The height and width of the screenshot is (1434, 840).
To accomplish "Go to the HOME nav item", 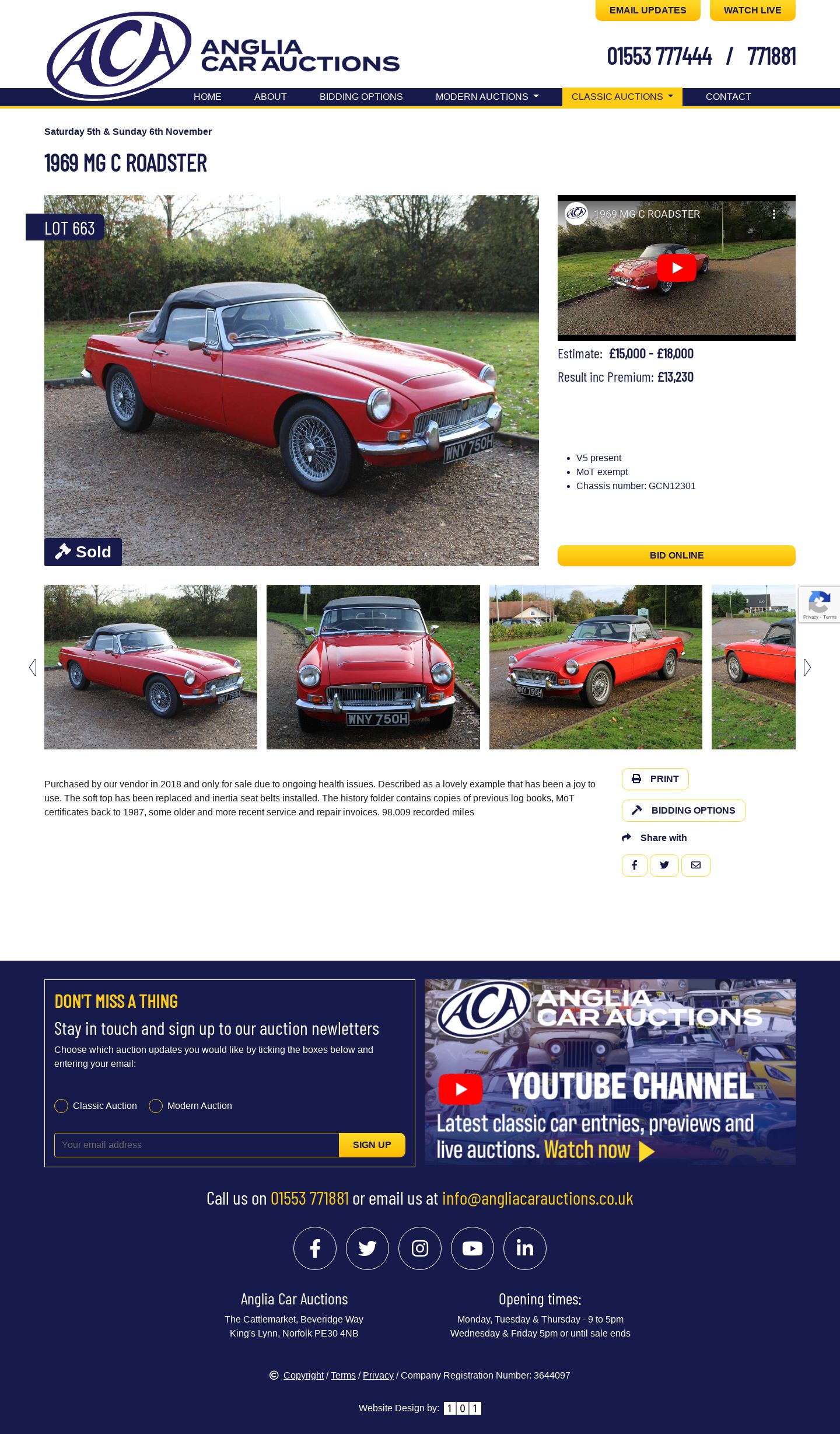I will tap(208, 97).
